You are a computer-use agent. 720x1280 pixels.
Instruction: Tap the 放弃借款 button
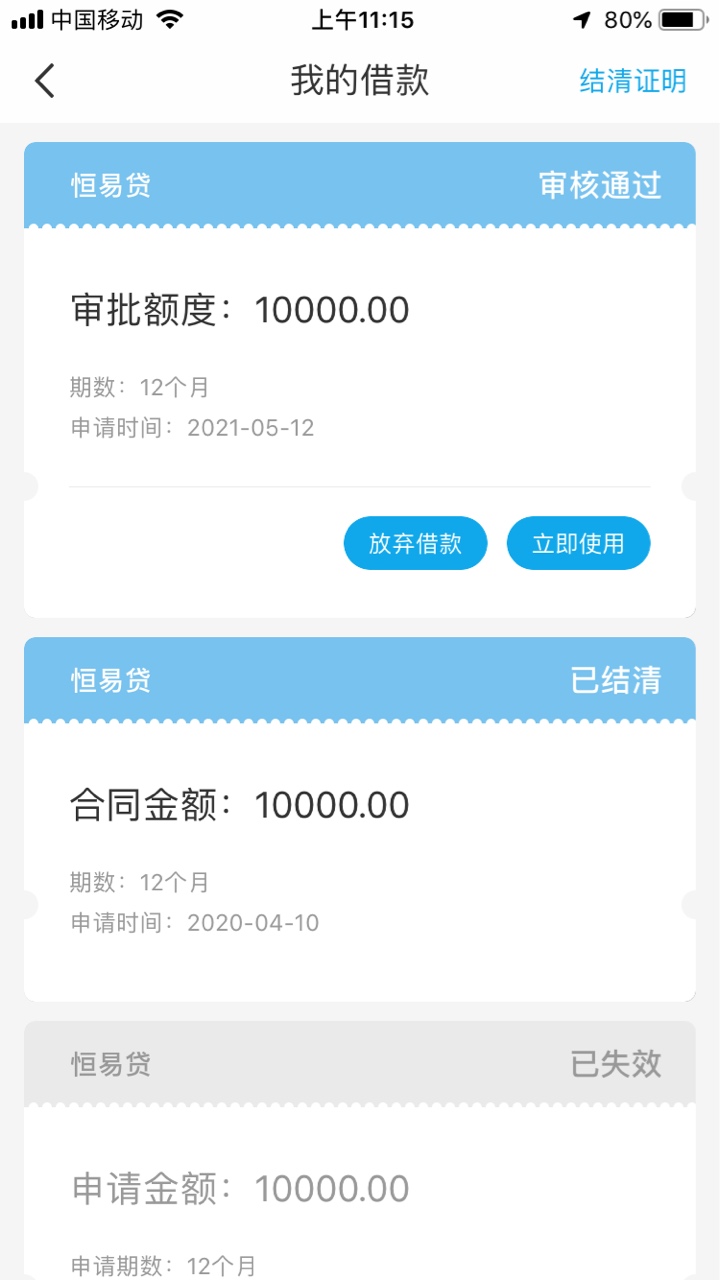(415, 544)
